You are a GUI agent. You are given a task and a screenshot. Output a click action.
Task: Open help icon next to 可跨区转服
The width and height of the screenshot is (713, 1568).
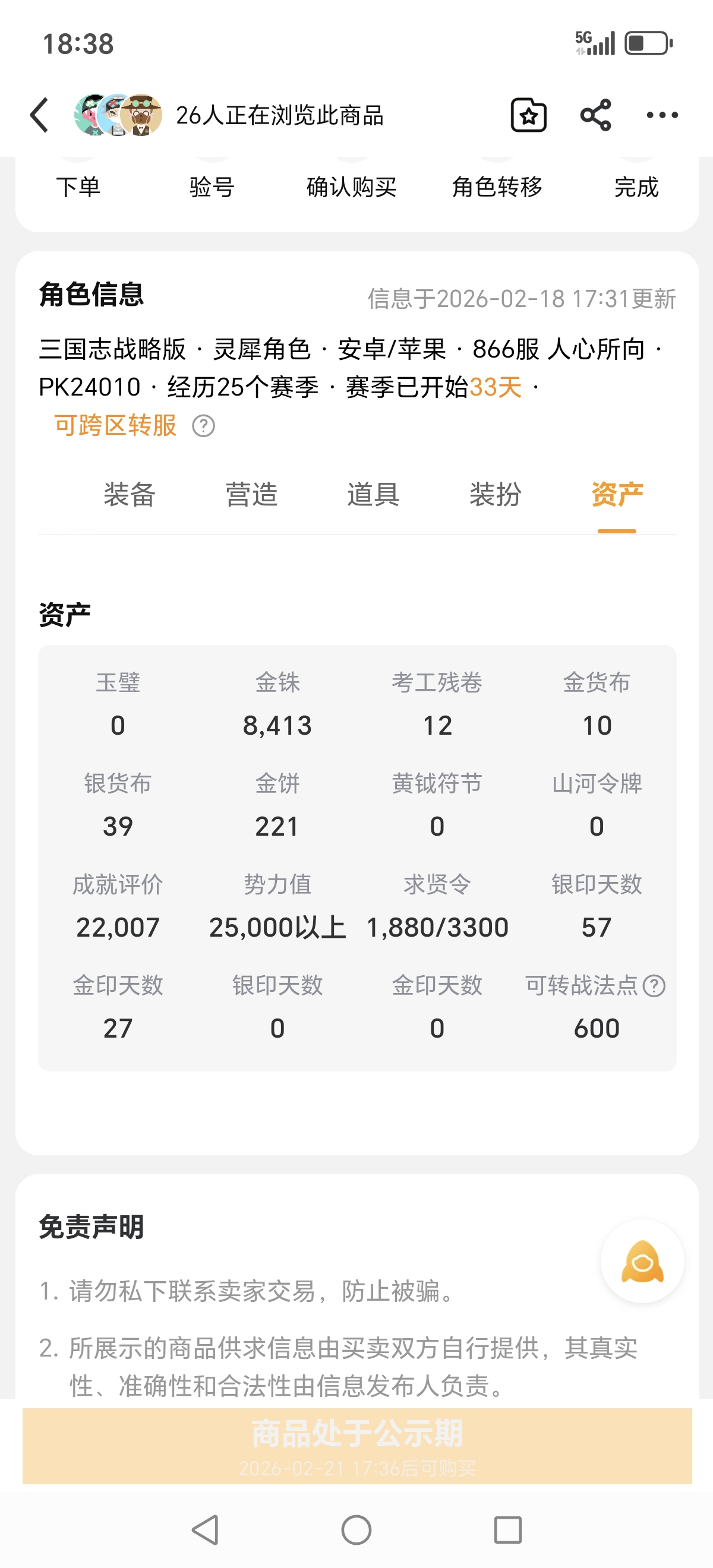203,426
